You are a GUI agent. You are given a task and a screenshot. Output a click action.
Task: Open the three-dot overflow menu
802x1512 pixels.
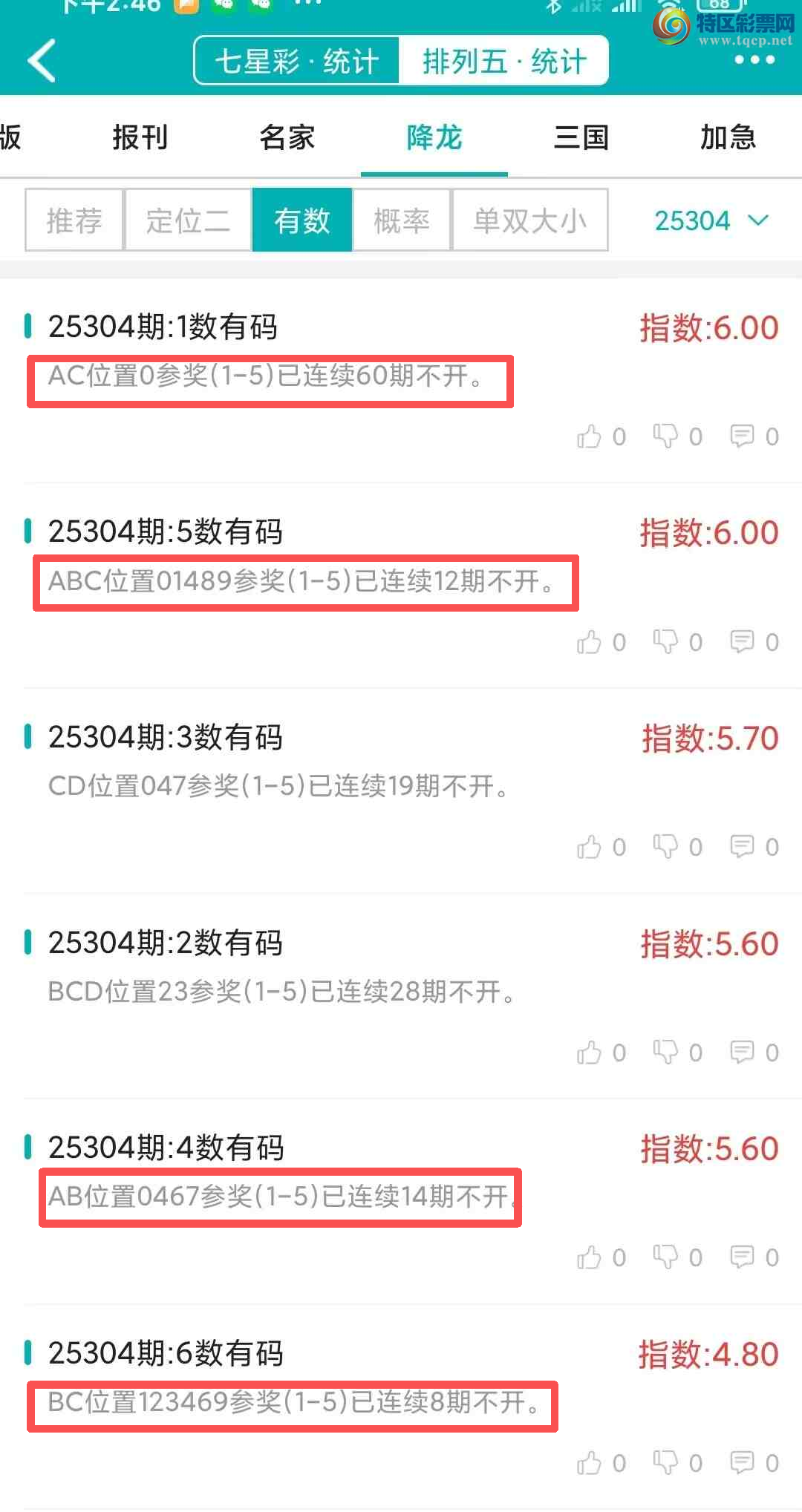(x=754, y=60)
